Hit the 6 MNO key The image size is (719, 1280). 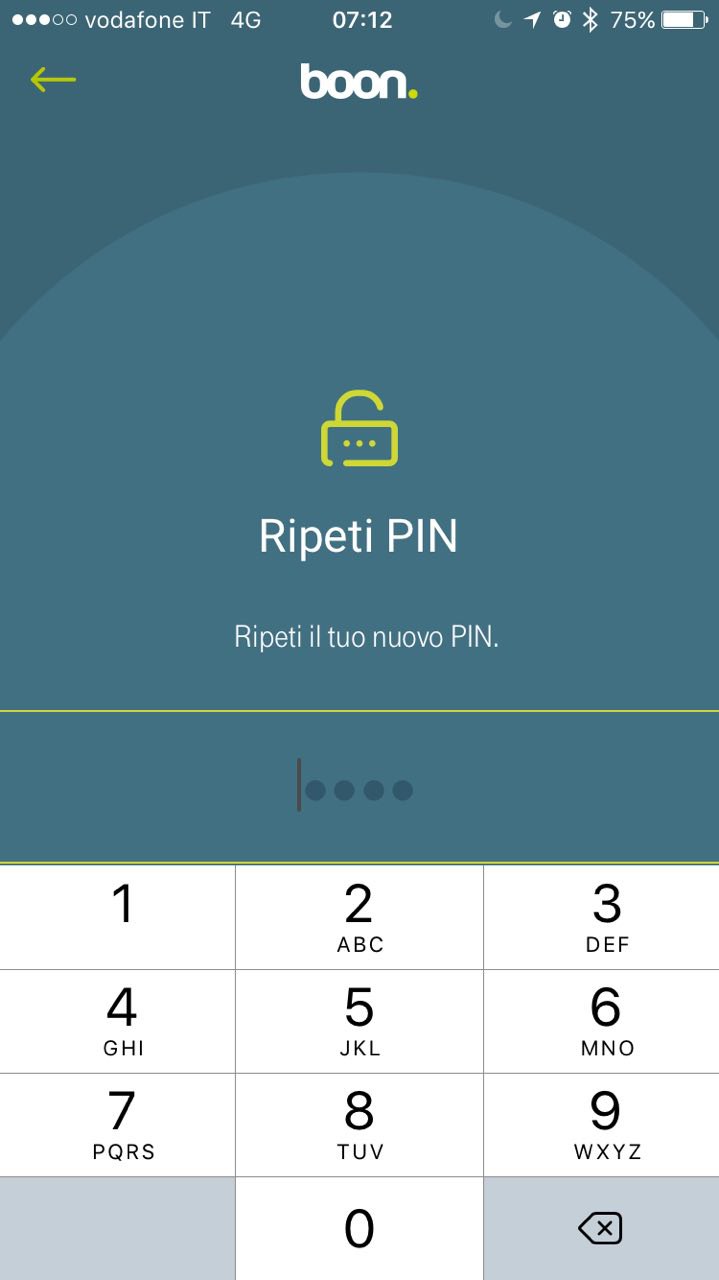602,1020
